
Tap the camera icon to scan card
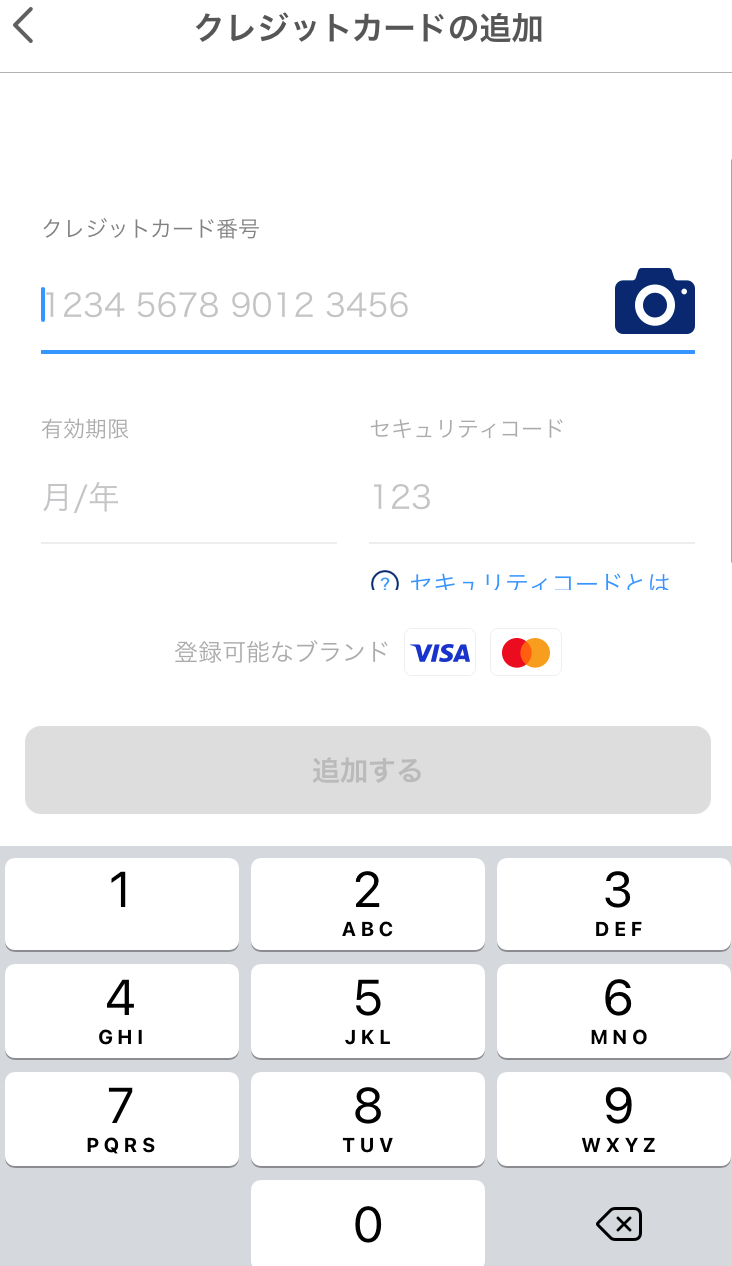point(653,301)
